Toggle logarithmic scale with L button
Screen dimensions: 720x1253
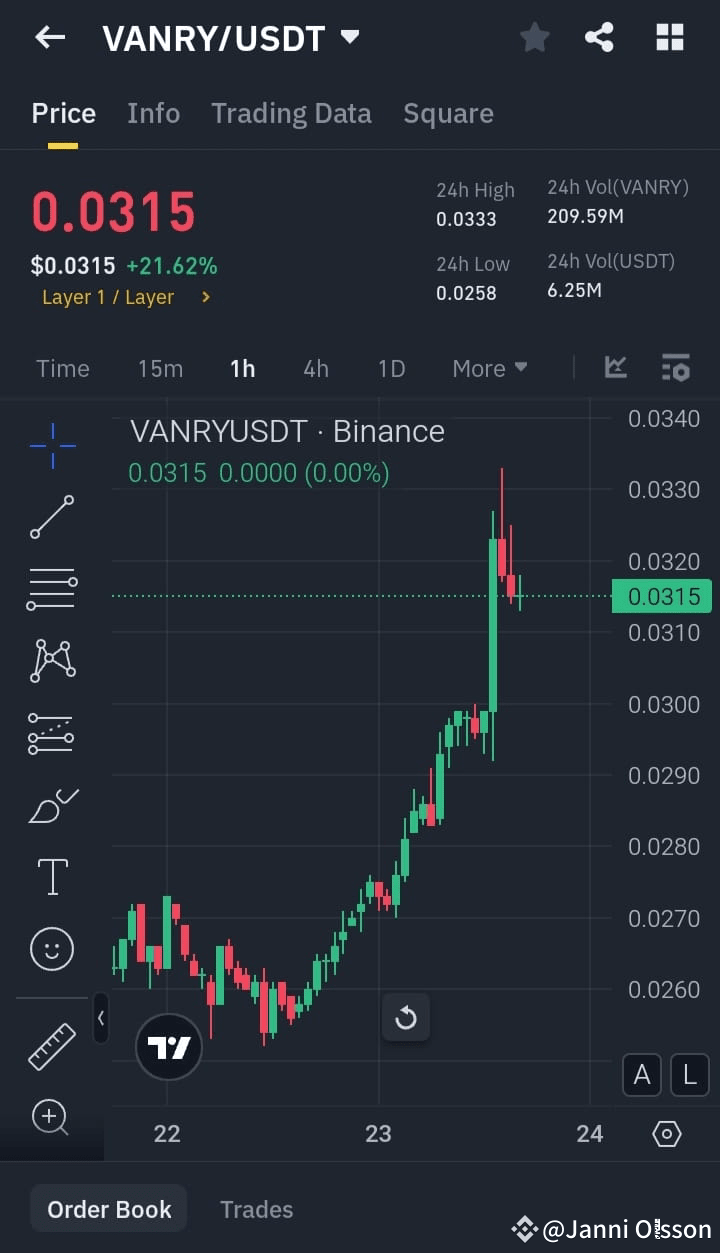[689, 1075]
